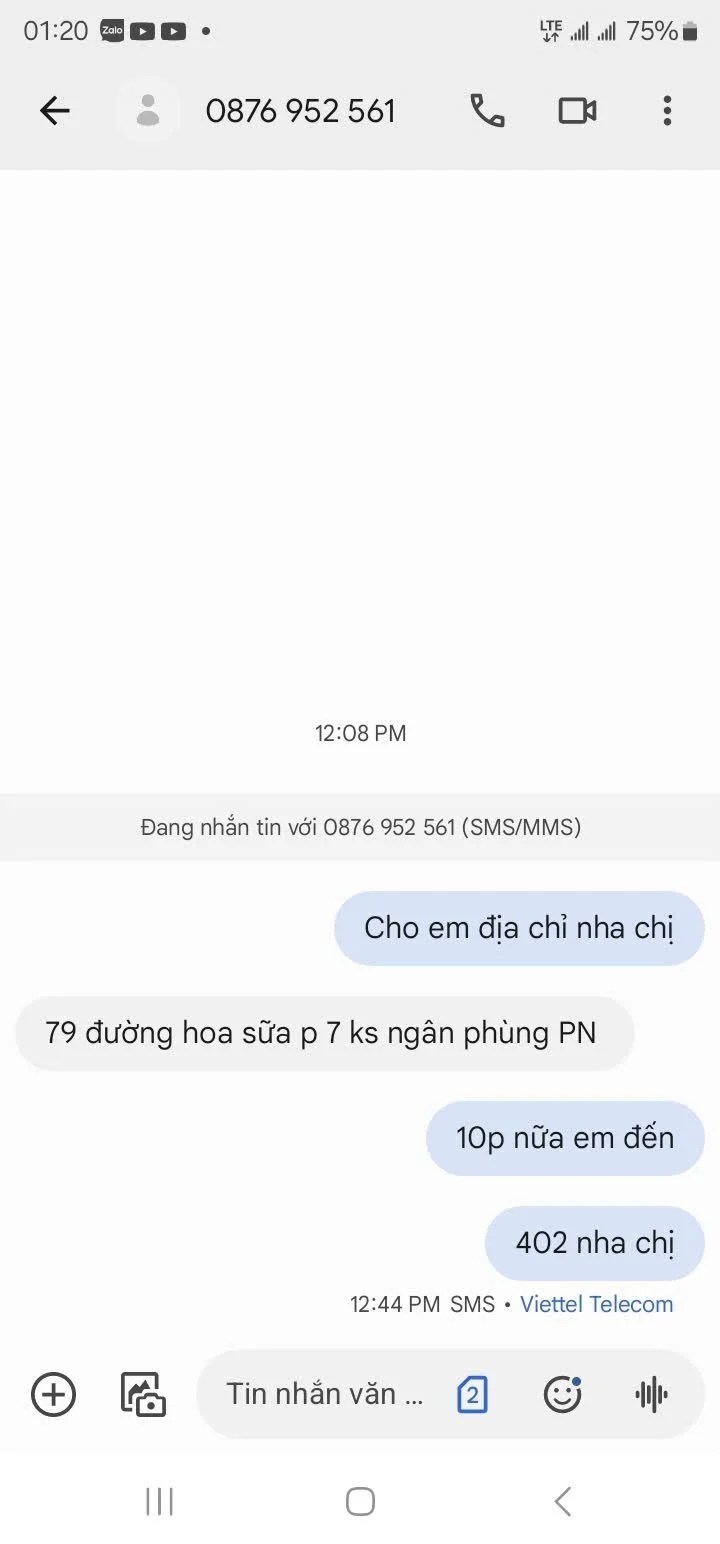The width and height of the screenshot is (720, 1544).
Task: Focus the Tin nhắn văn bản field
Action: tap(325, 1394)
